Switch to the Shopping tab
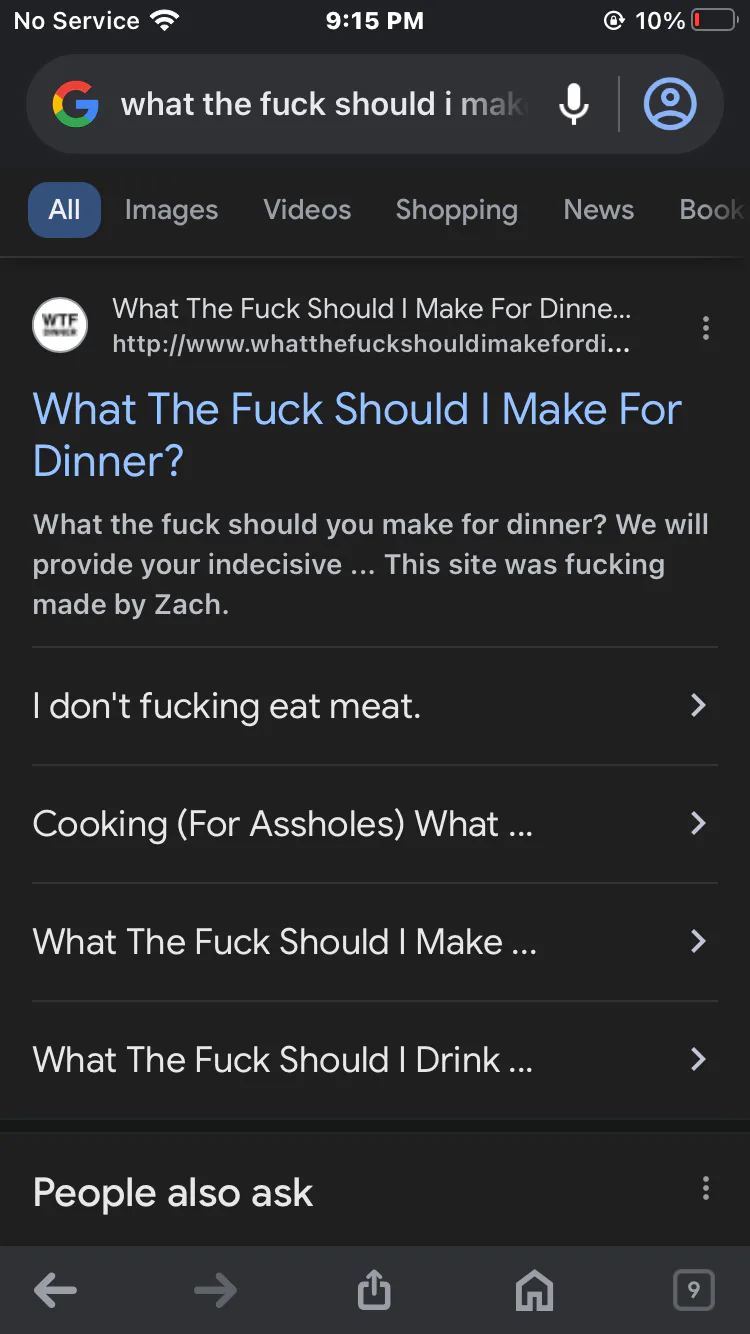 pos(456,210)
